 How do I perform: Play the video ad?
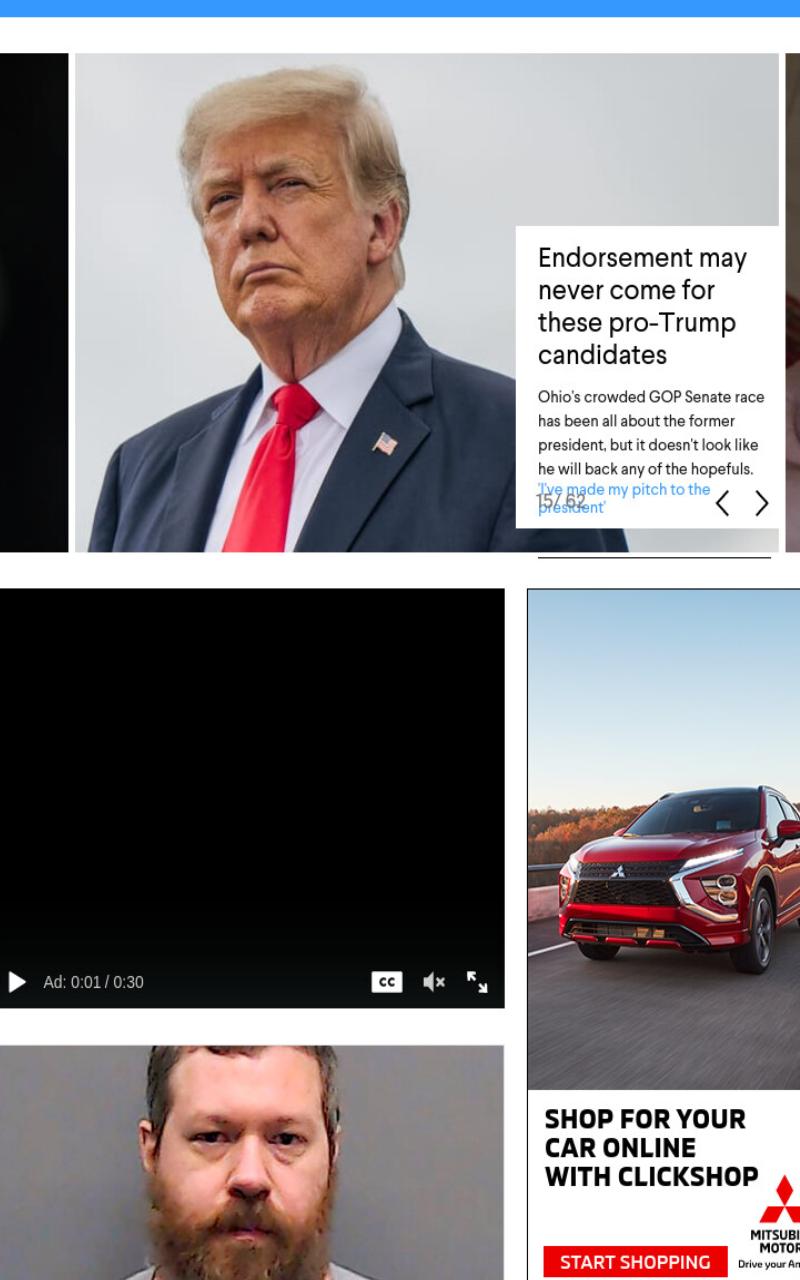(17, 982)
